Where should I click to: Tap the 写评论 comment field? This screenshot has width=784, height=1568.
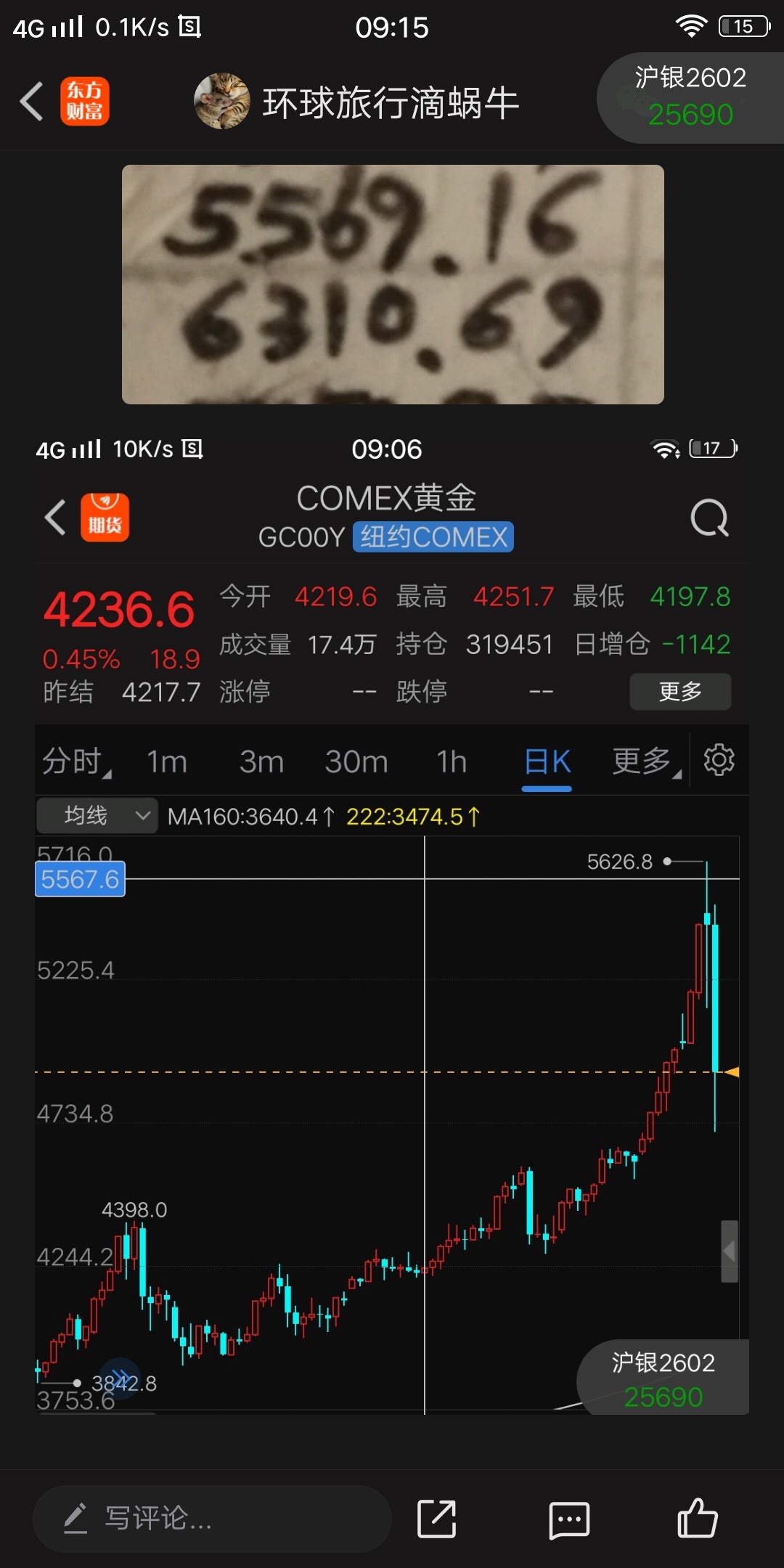(212, 1519)
